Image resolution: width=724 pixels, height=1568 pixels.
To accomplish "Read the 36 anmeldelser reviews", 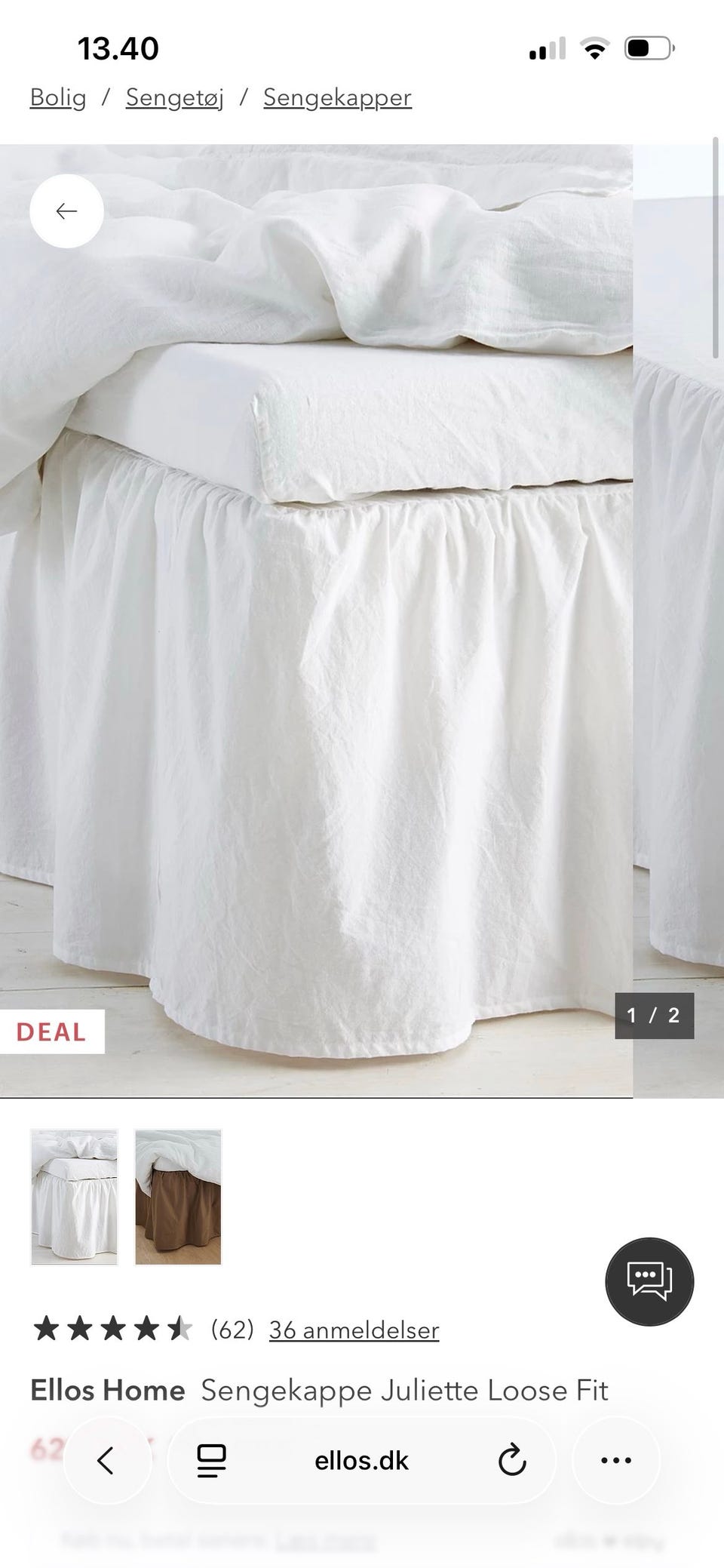I will click(354, 1330).
